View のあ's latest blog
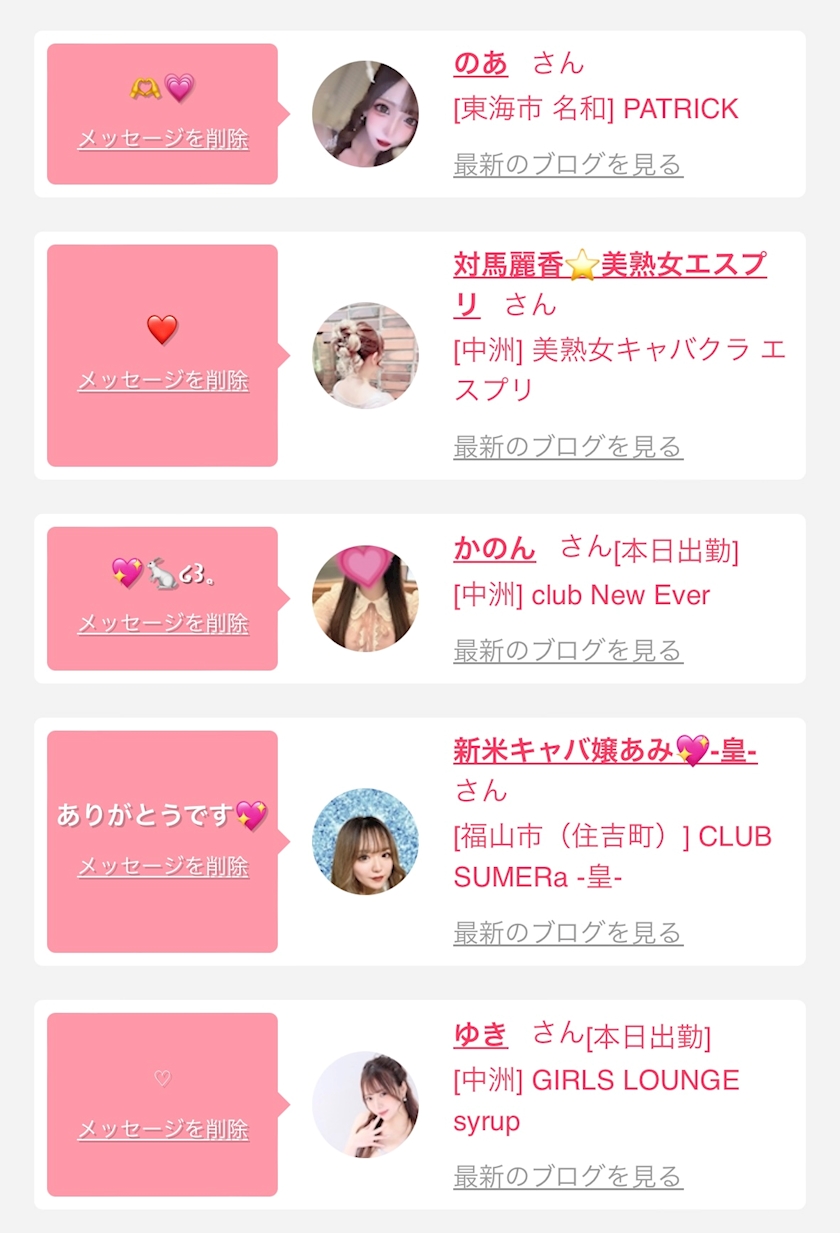 (568, 164)
